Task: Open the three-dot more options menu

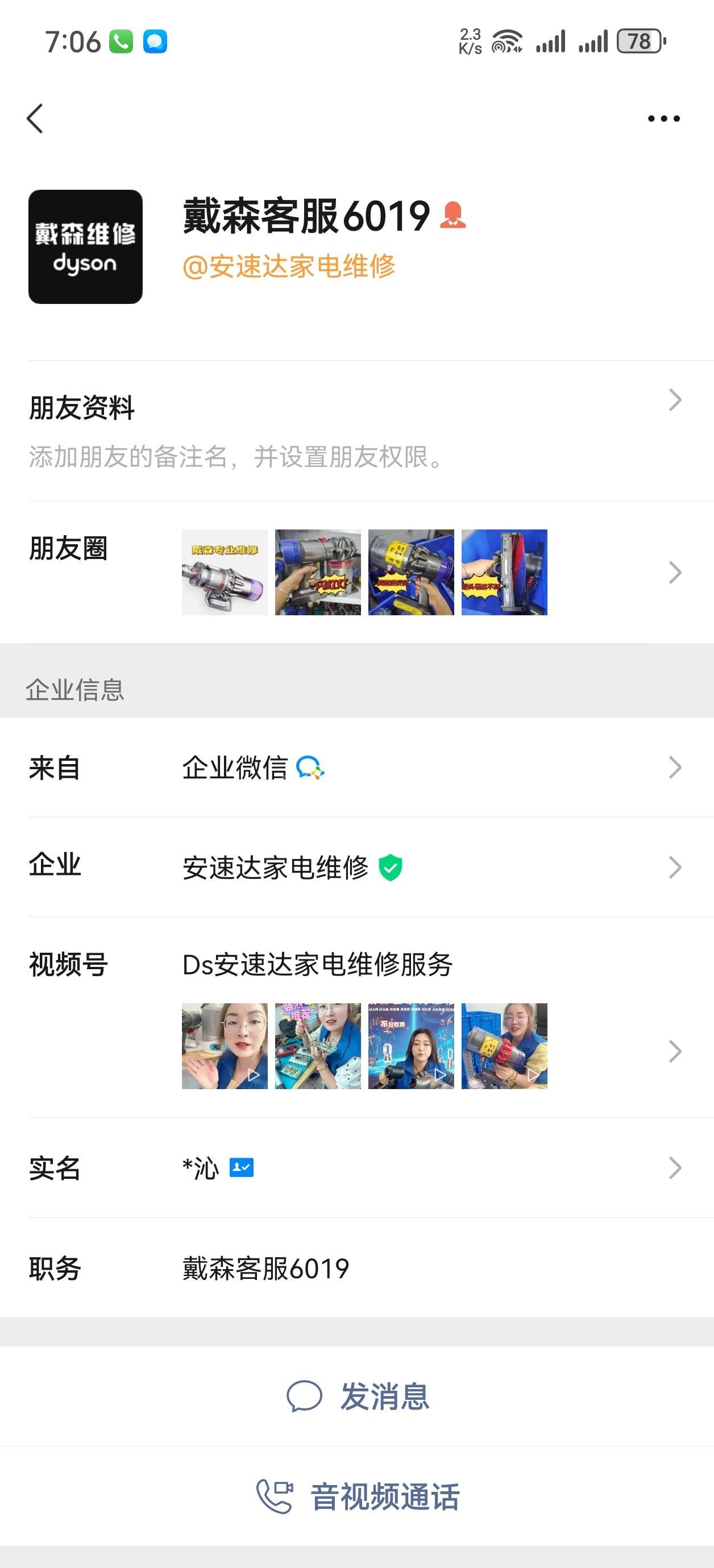Action: pyautogui.click(x=663, y=119)
